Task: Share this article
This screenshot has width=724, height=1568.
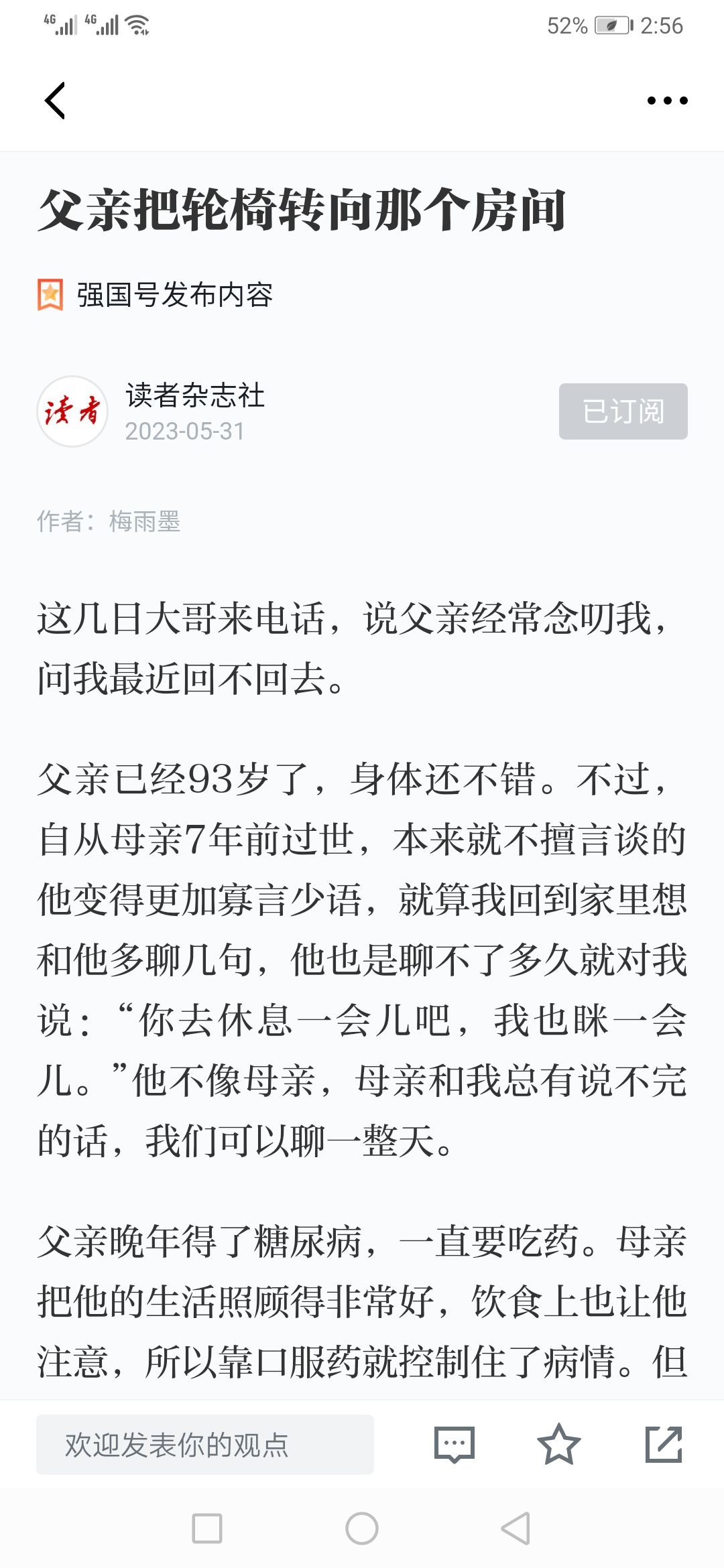Action: pos(663,1445)
